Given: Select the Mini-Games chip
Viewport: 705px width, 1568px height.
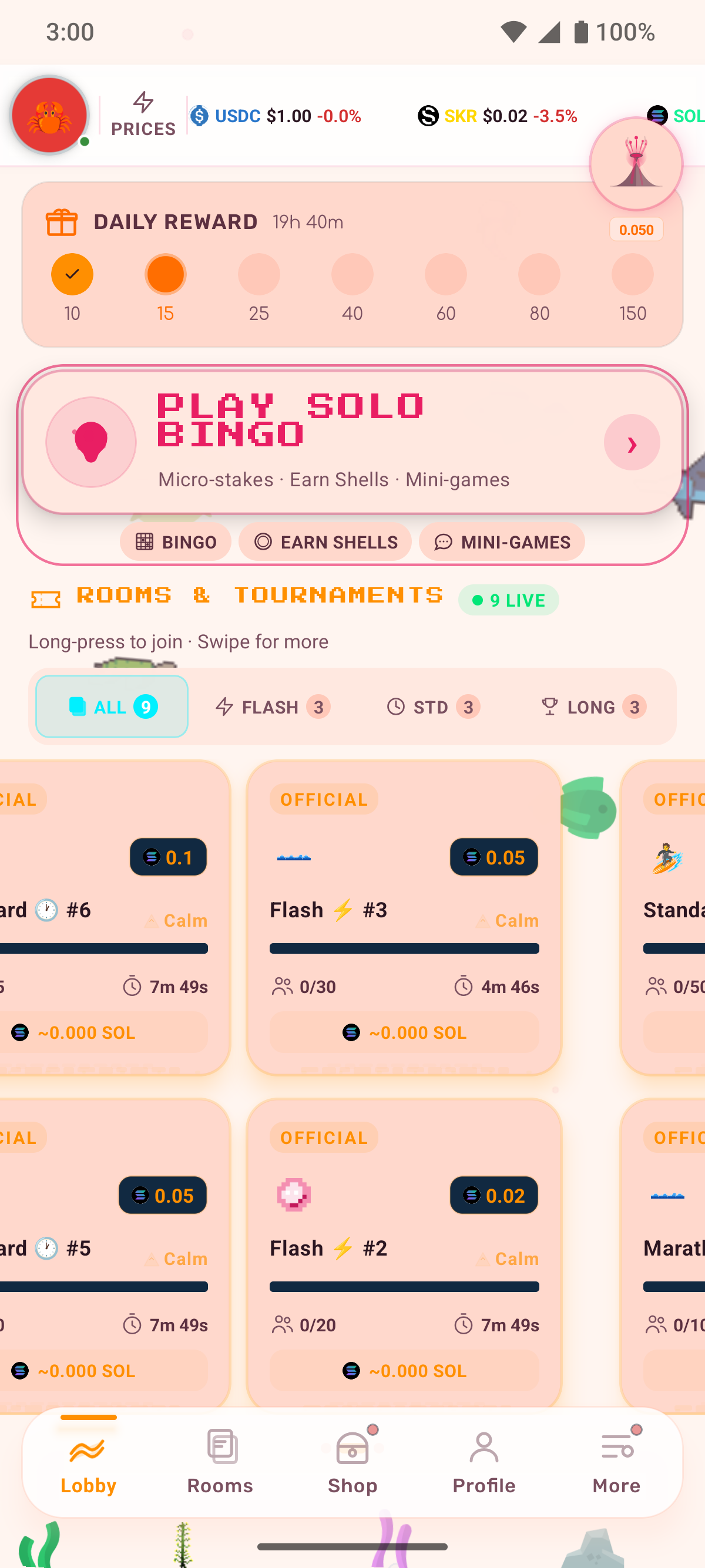Looking at the screenshot, I should [x=502, y=541].
